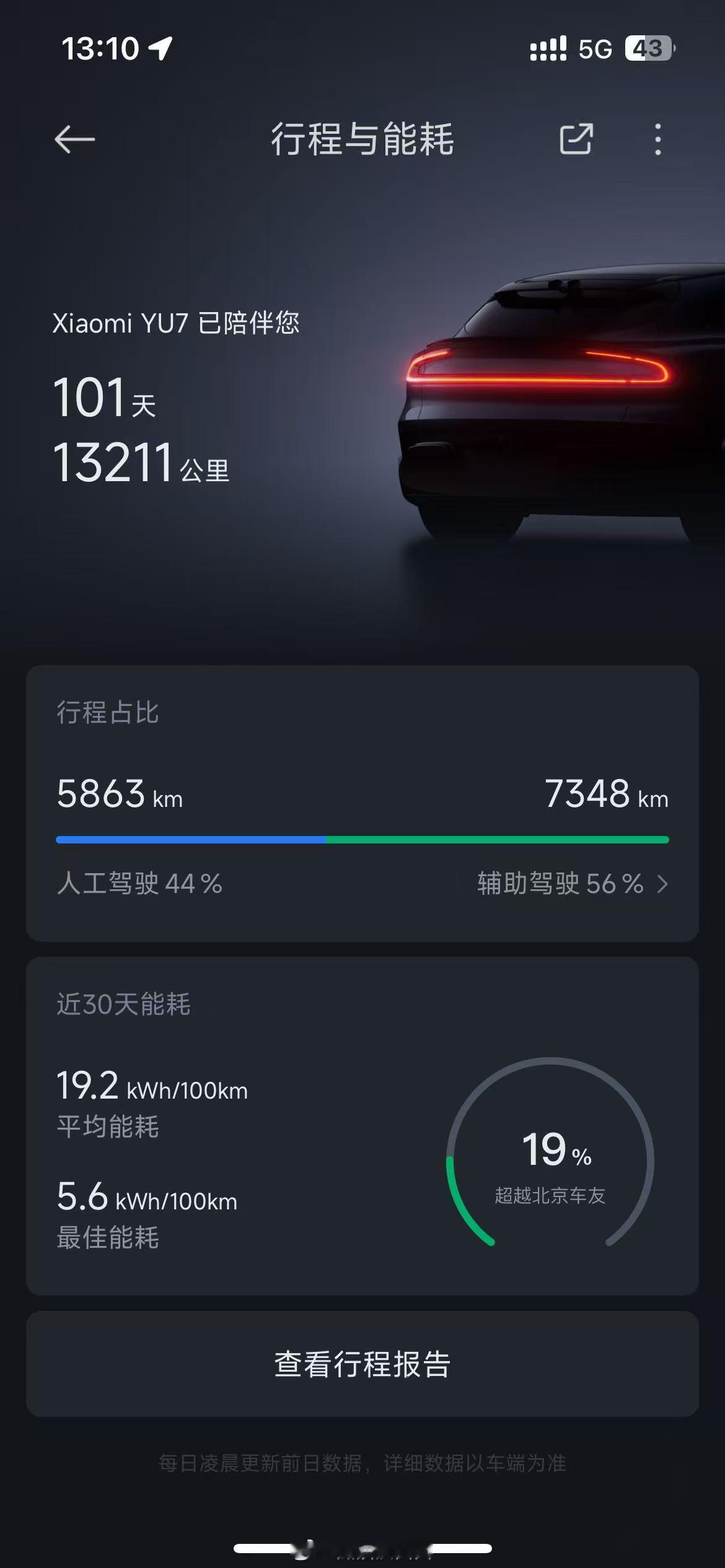This screenshot has height=1568, width=725.
Task: Expand 辅助驾驶 56% details via chevron
Action: click(x=663, y=884)
